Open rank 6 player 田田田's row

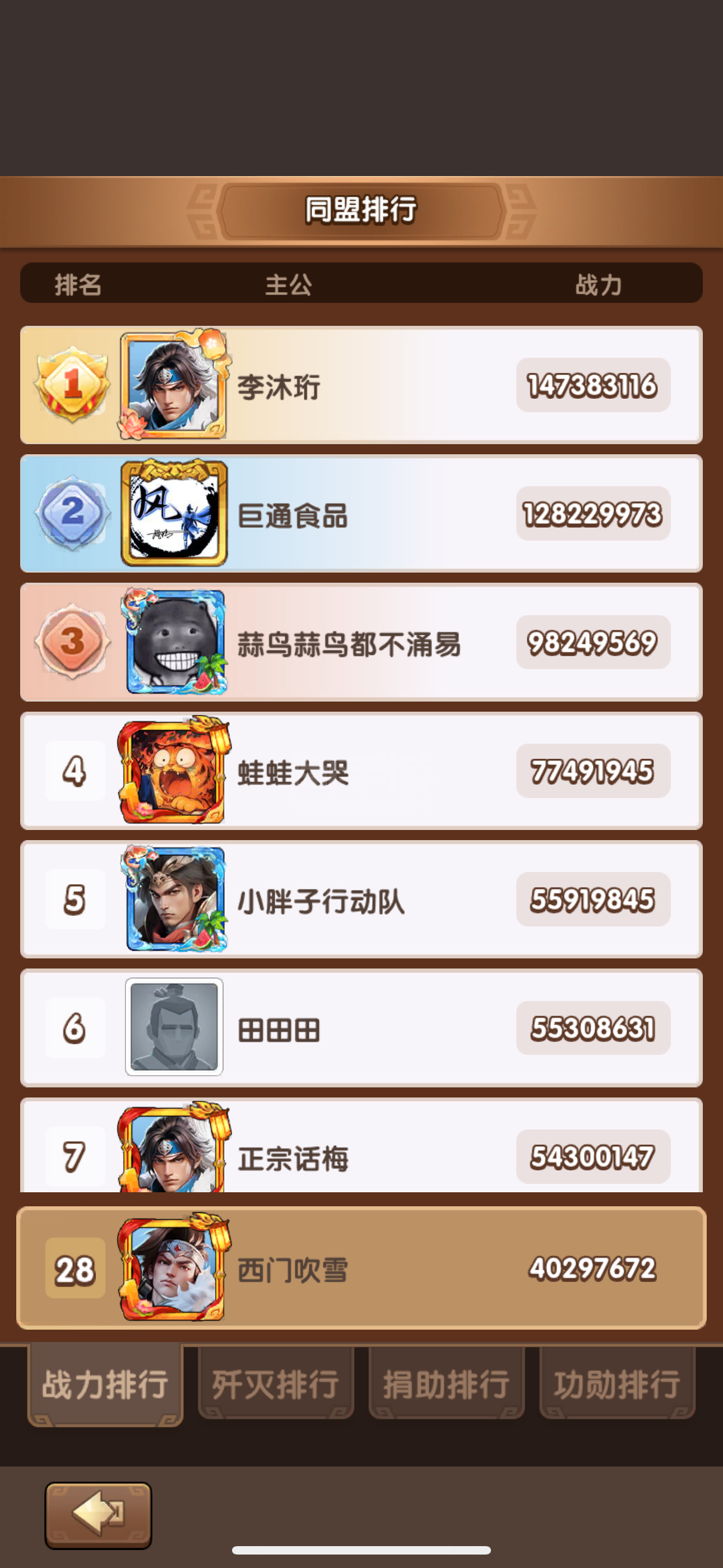pyautogui.click(x=361, y=1027)
